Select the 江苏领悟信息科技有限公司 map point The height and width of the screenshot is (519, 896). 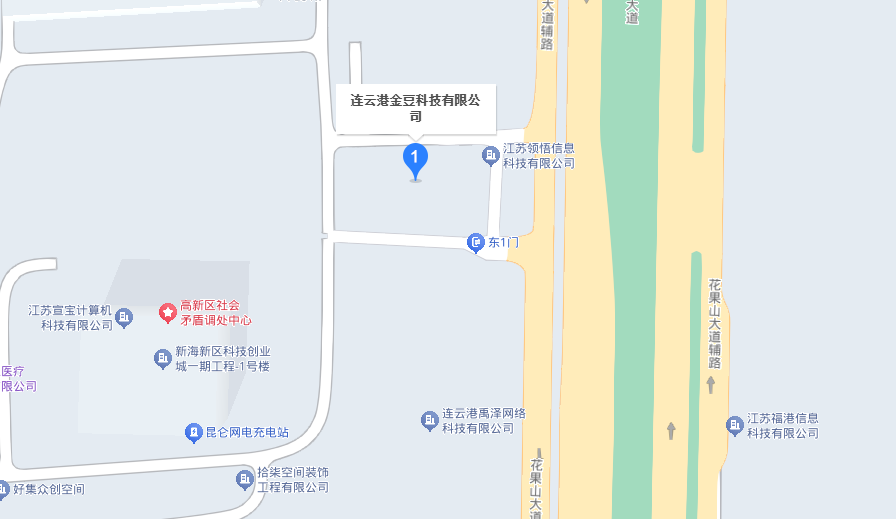coord(490,155)
